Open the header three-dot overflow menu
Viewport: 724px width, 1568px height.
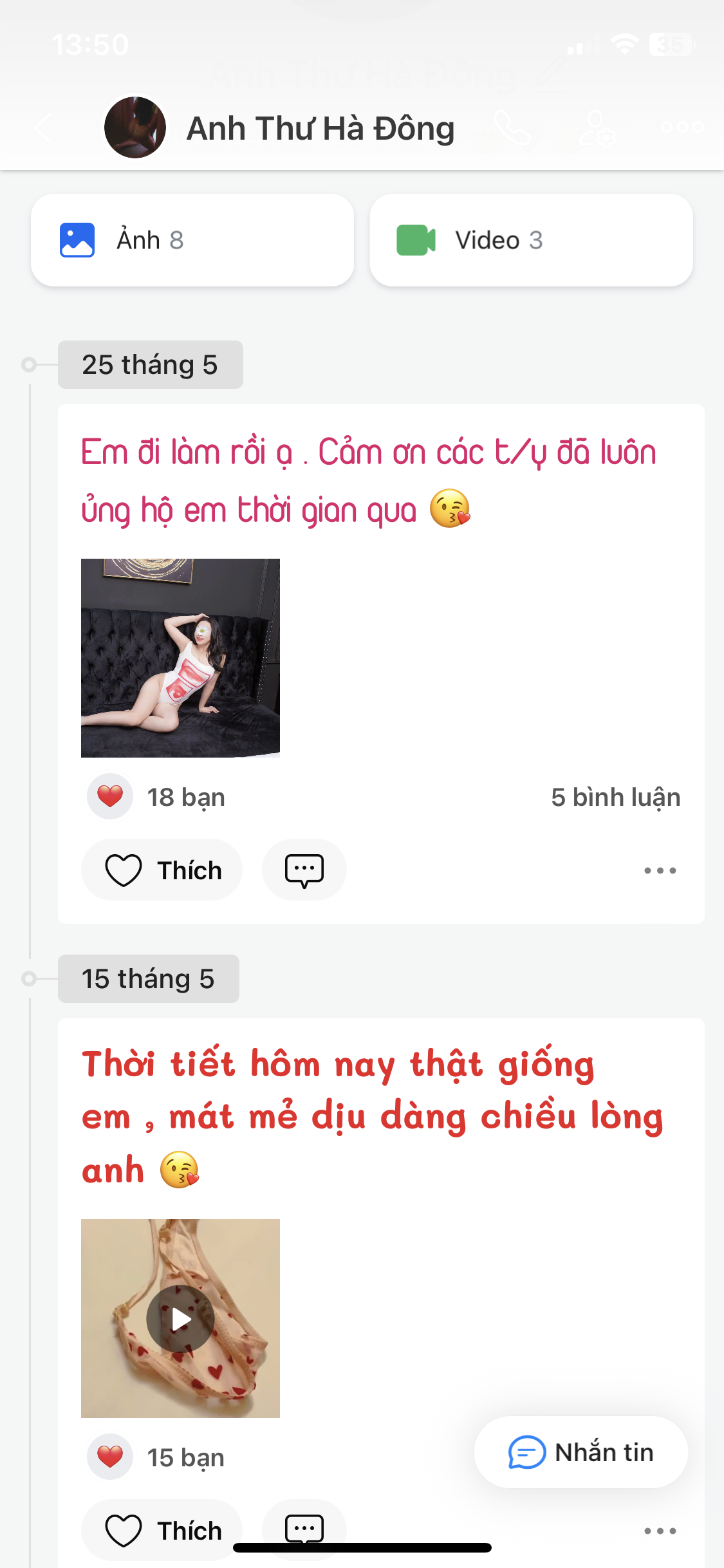tap(682, 127)
